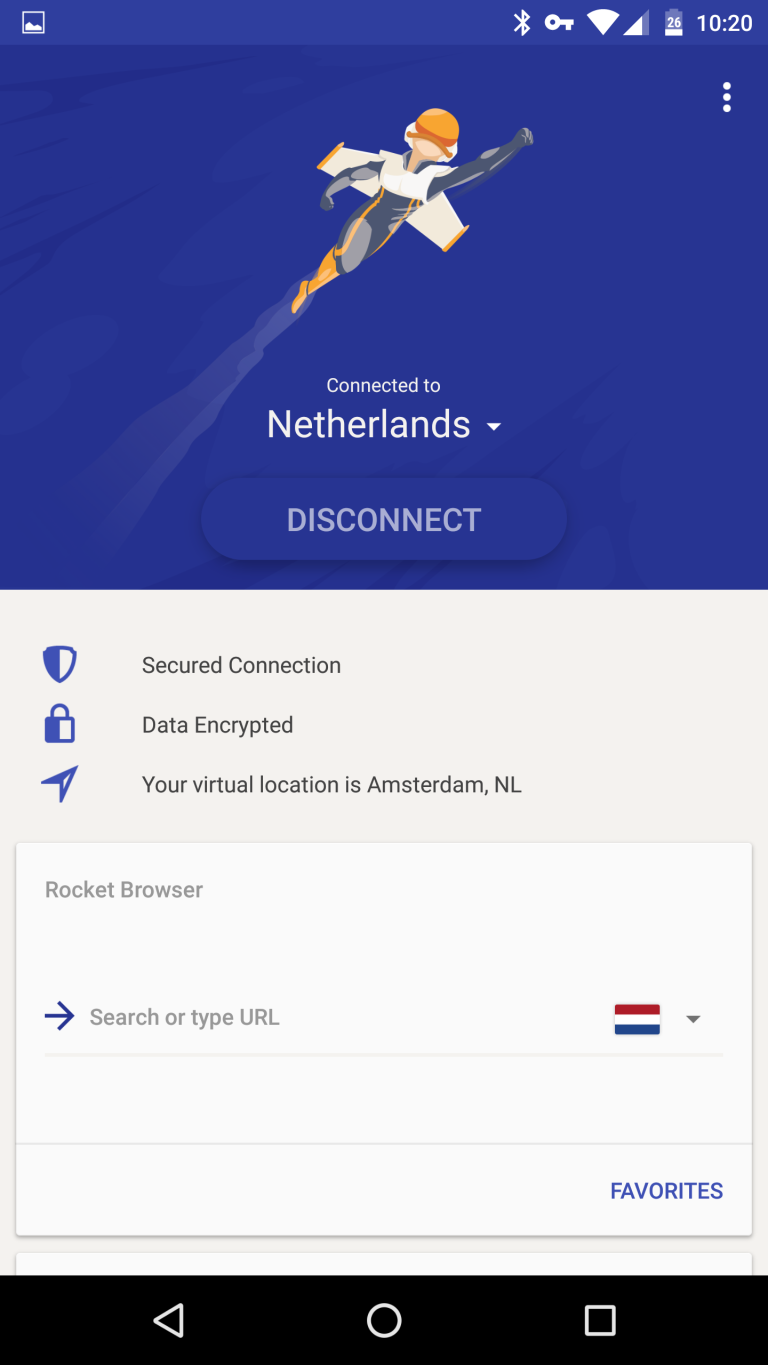Change the connected location from Netherlands
Image resolution: width=768 pixels, height=1365 pixels.
coord(384,425)
